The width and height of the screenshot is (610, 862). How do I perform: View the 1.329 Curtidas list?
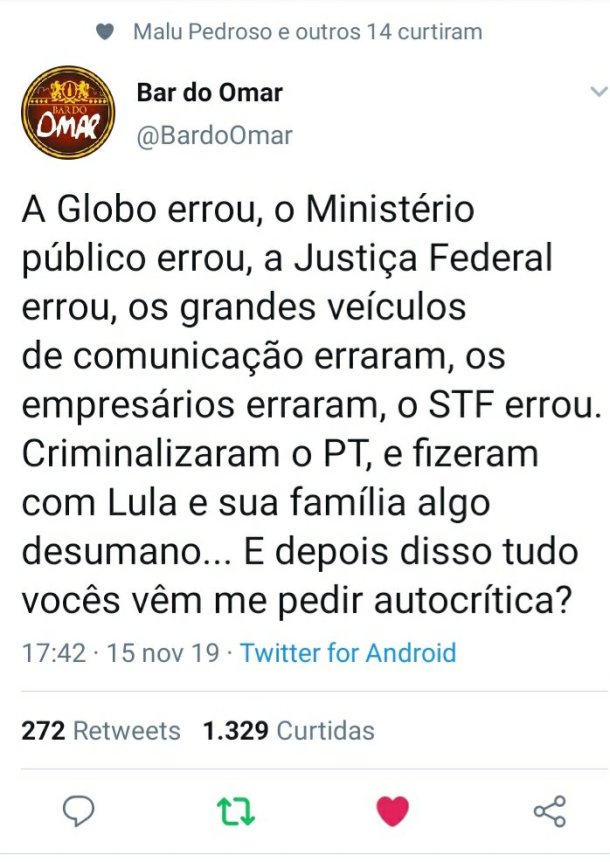(288, 731)
